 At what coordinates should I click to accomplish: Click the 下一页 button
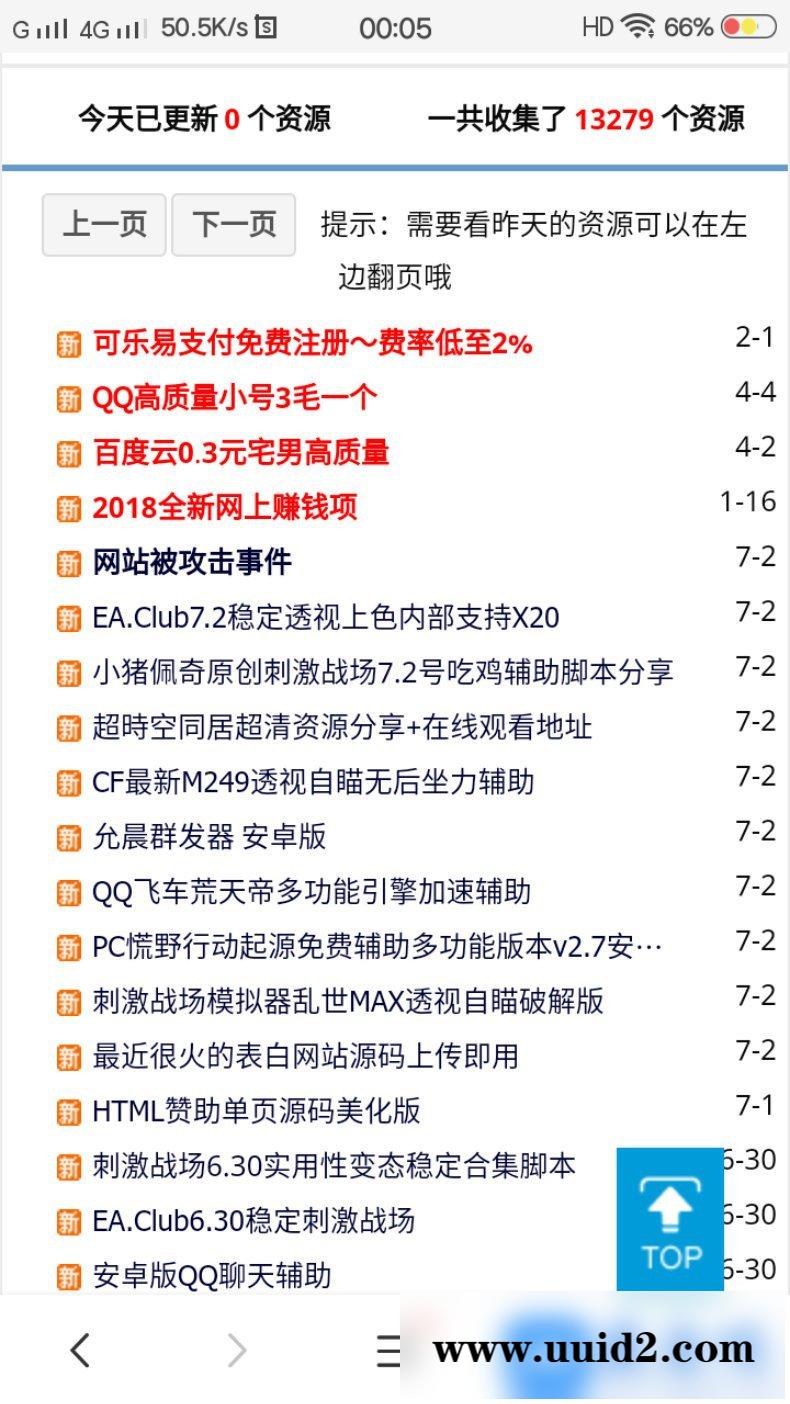point(233,225)
